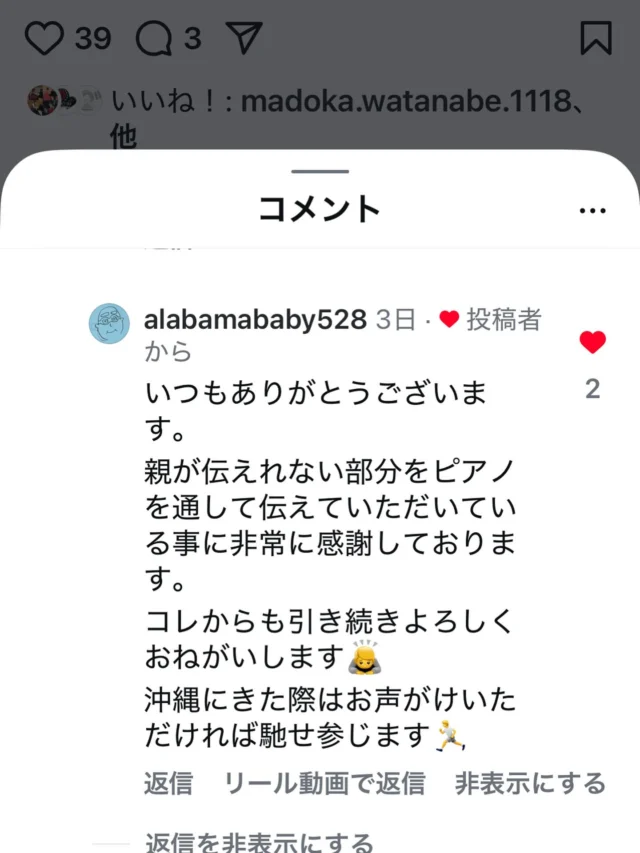This screenshot has height=853, width=640.
Task: Open alabamababy528's profile picture
Action: tap(109, 324)
